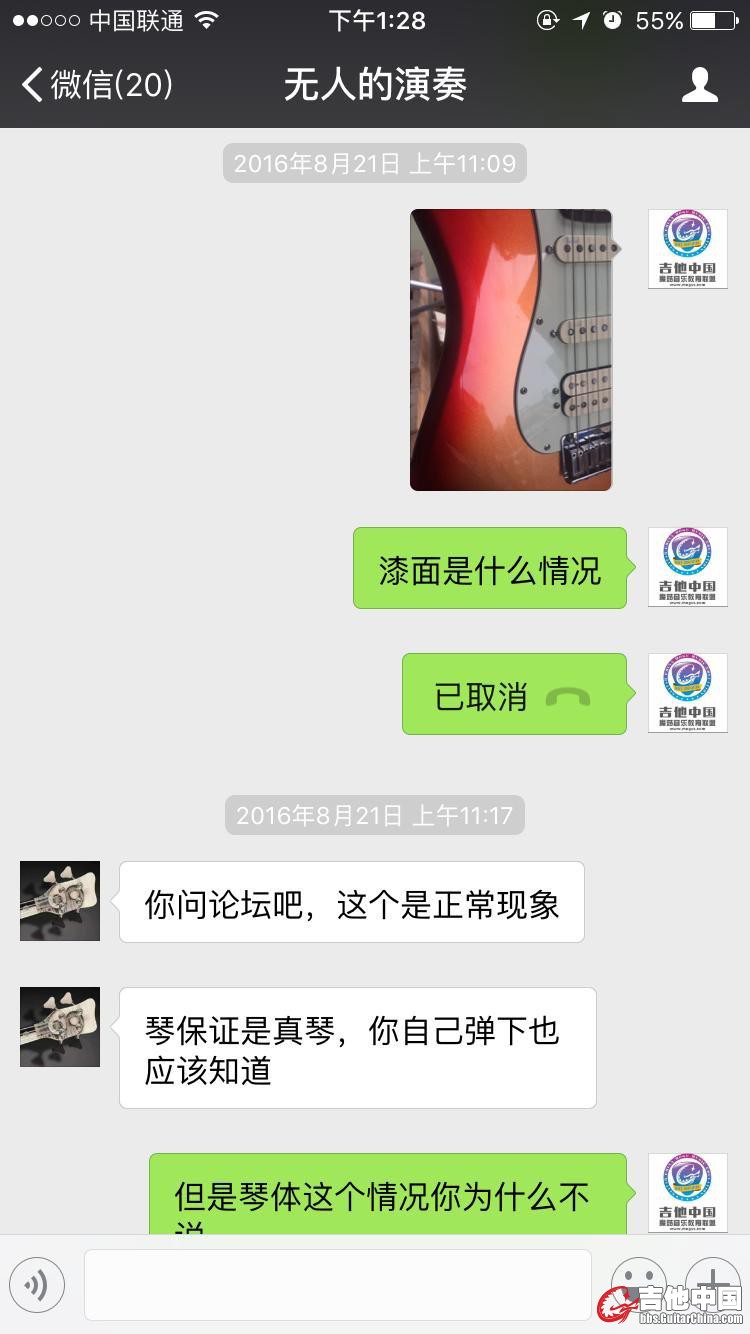Tap my avatar next to 漆面是什么情况

(688, 567)
